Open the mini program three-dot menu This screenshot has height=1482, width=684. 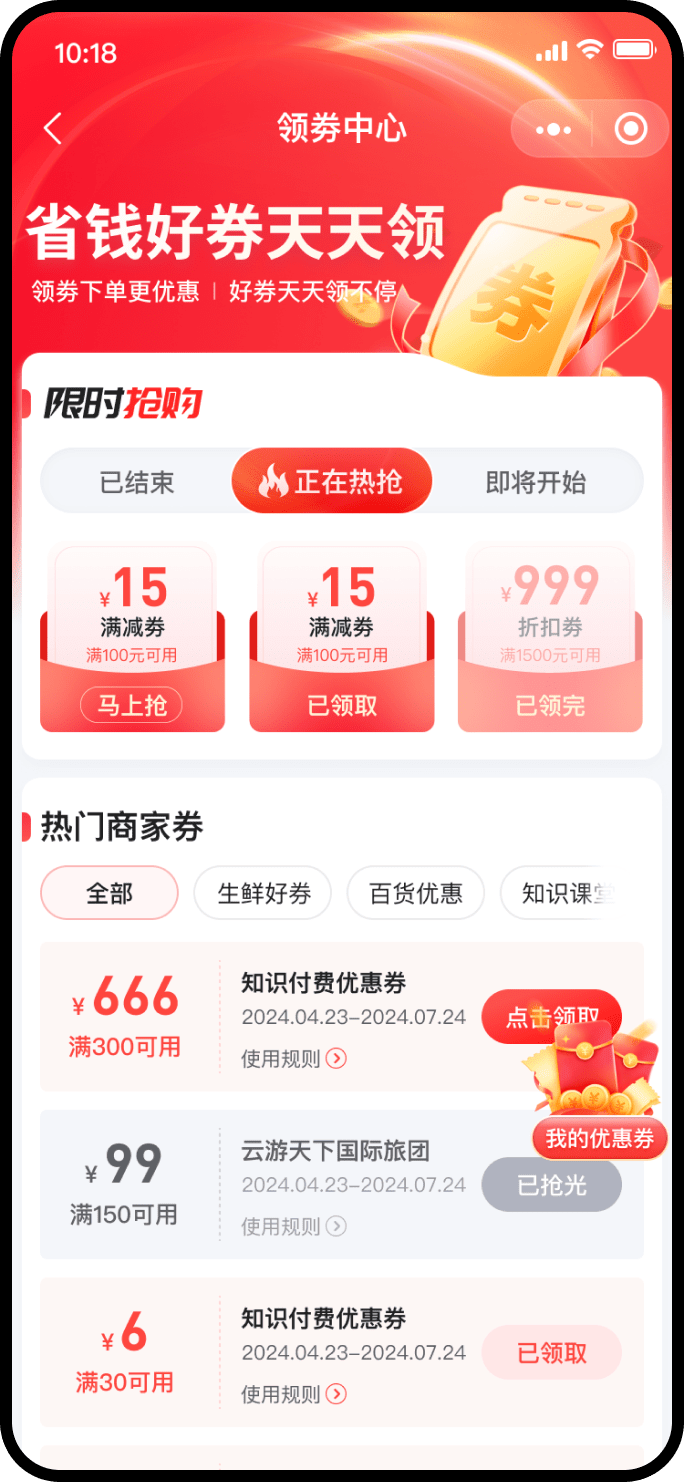553,129
